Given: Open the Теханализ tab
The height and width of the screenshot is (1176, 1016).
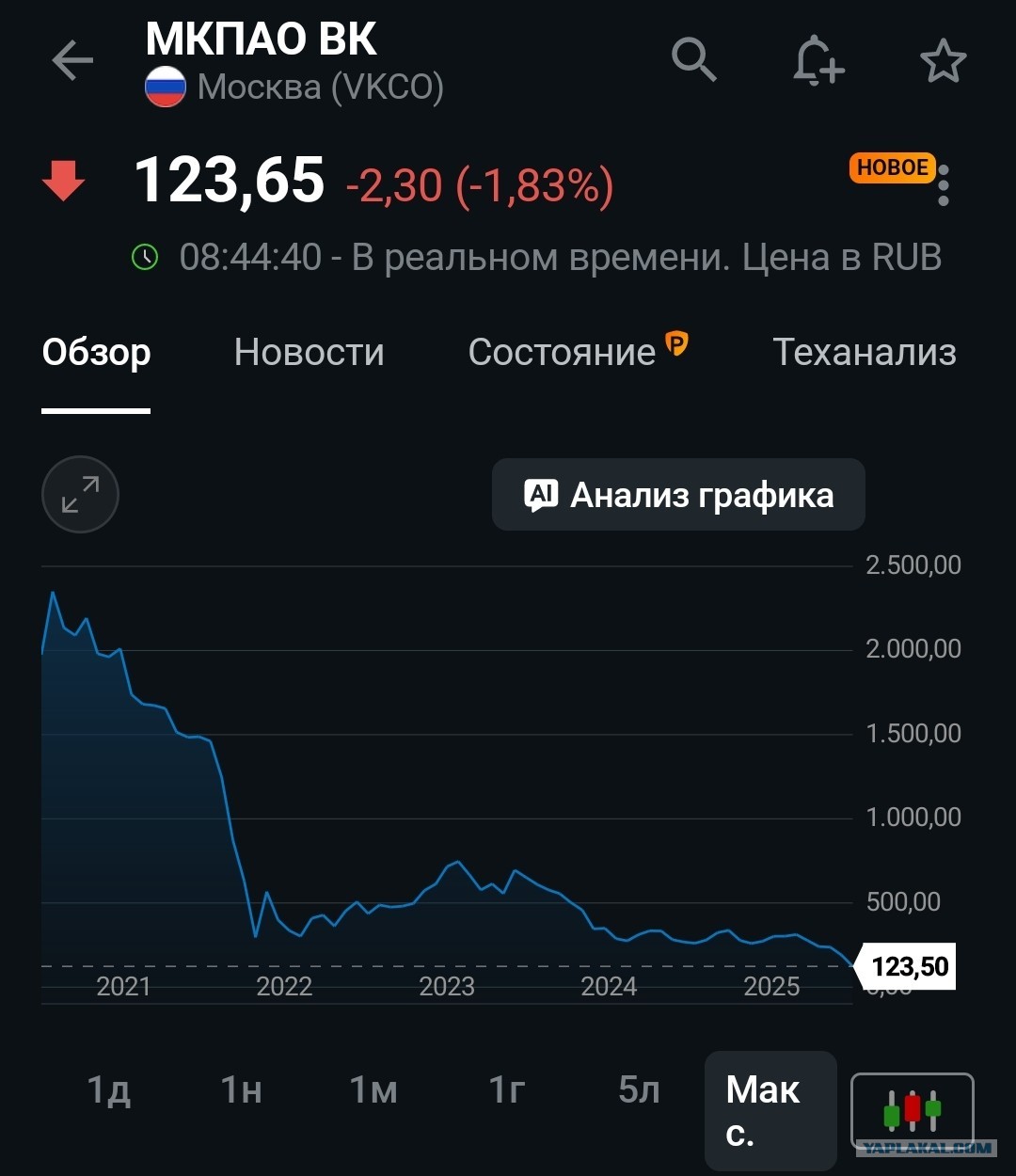Looking at the screenshot, I should pyautogui.click(x=865, y=353).
